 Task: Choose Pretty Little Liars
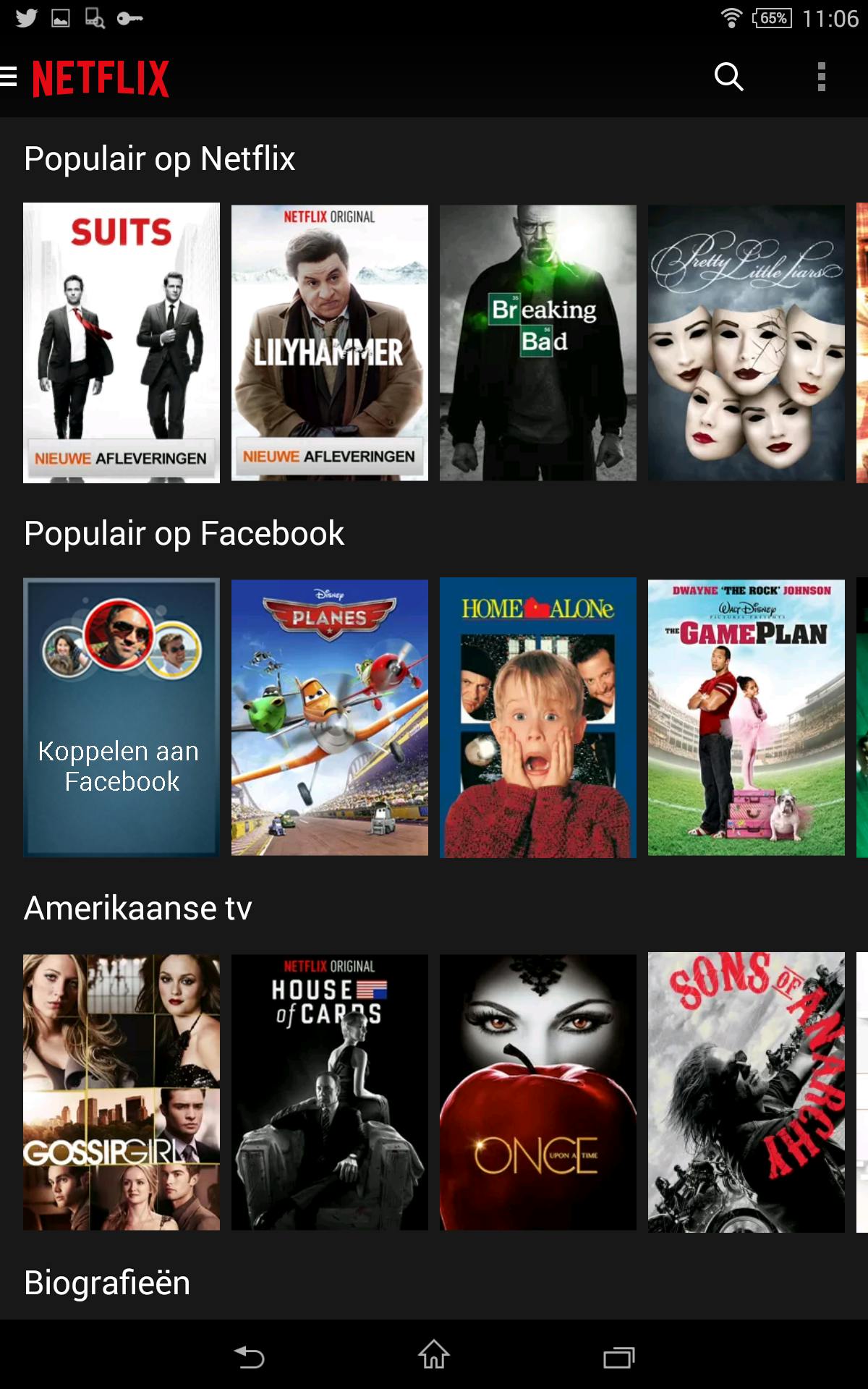[746, 342]
